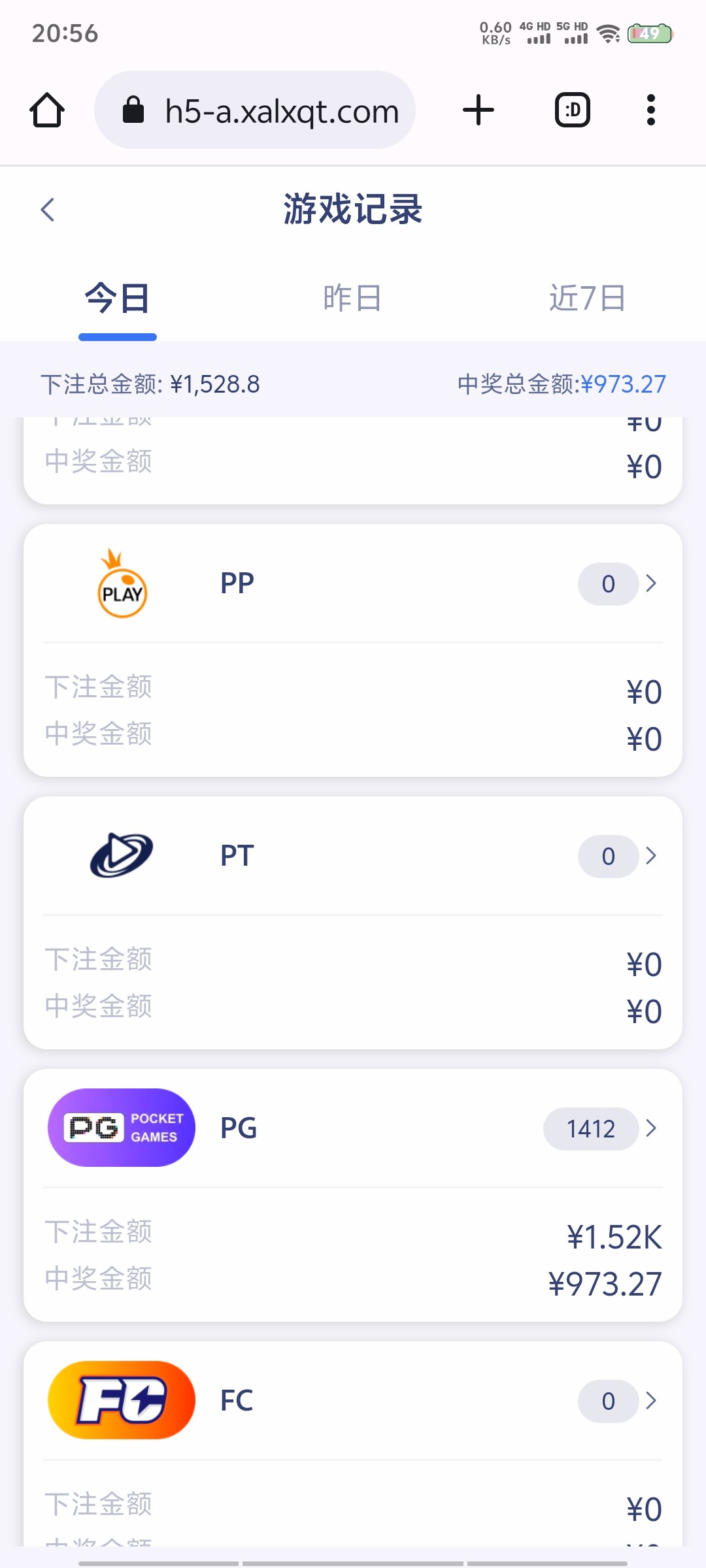Open the FC game records
The height and width of the screenshot is (1568, 706).
[353, 1401]
